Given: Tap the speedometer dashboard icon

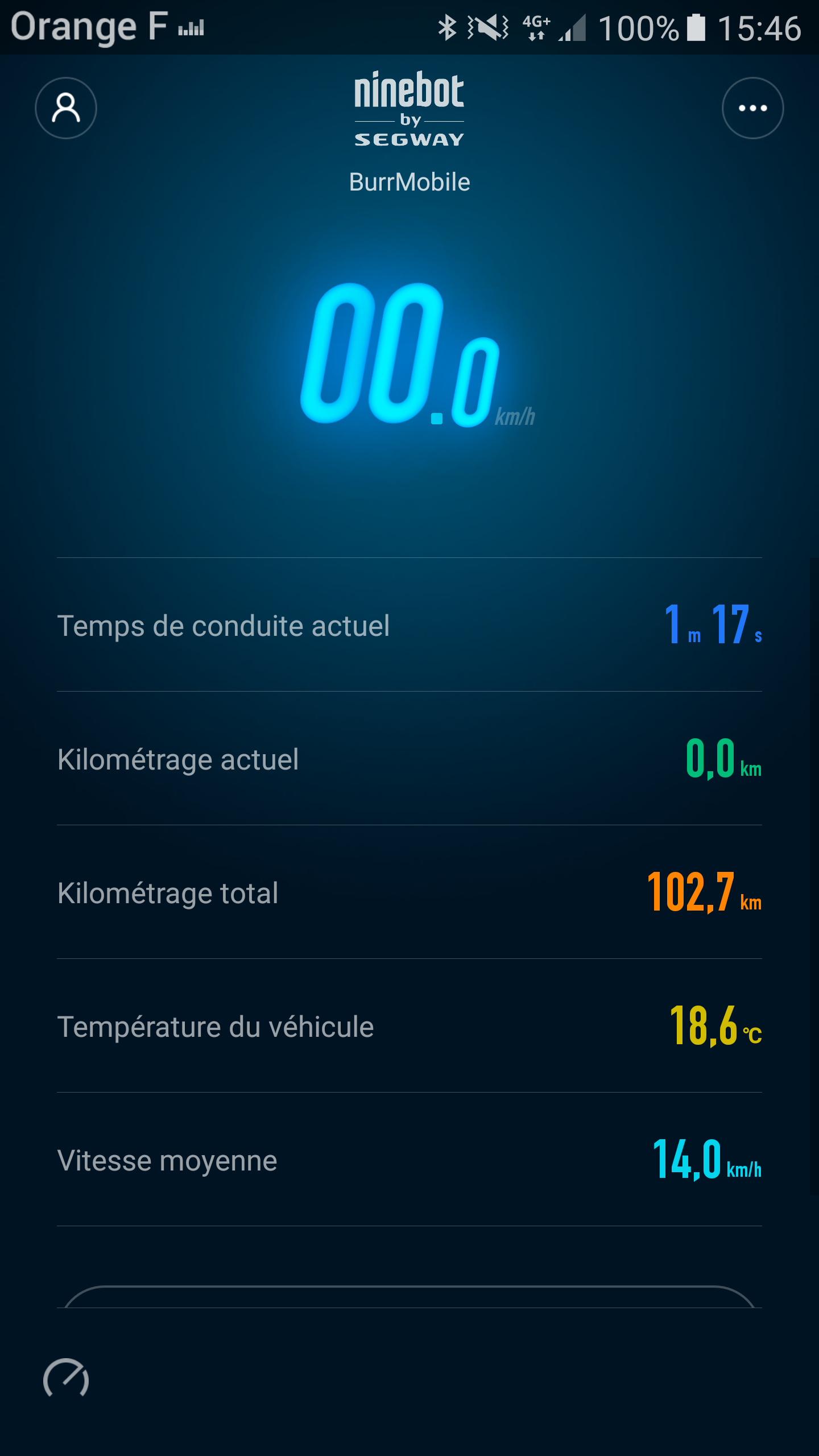Looking at the screenshot, I should pyautogui.click(x=66, y=1378).
